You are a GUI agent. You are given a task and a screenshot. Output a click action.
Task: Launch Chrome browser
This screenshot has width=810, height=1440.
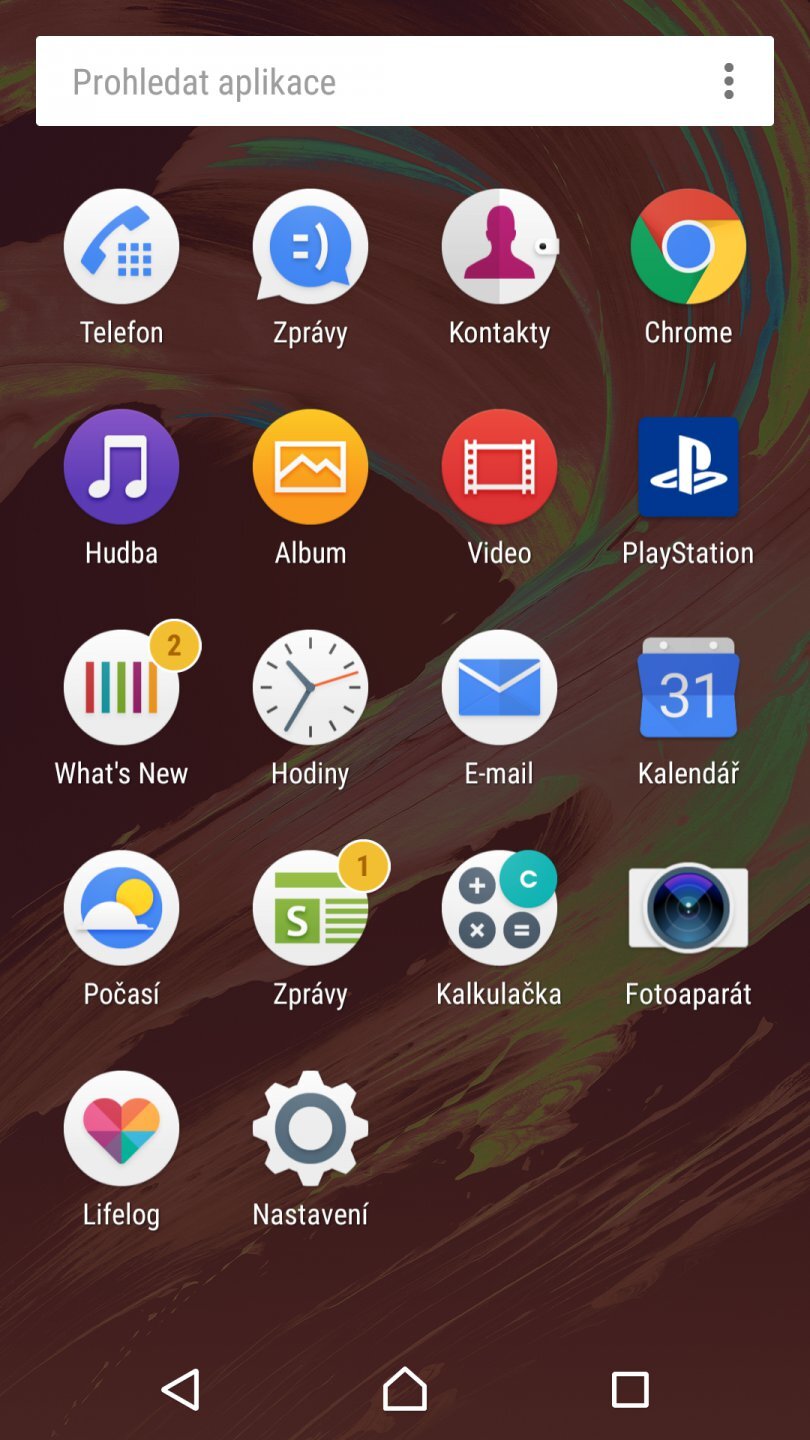tap(688, 245)
